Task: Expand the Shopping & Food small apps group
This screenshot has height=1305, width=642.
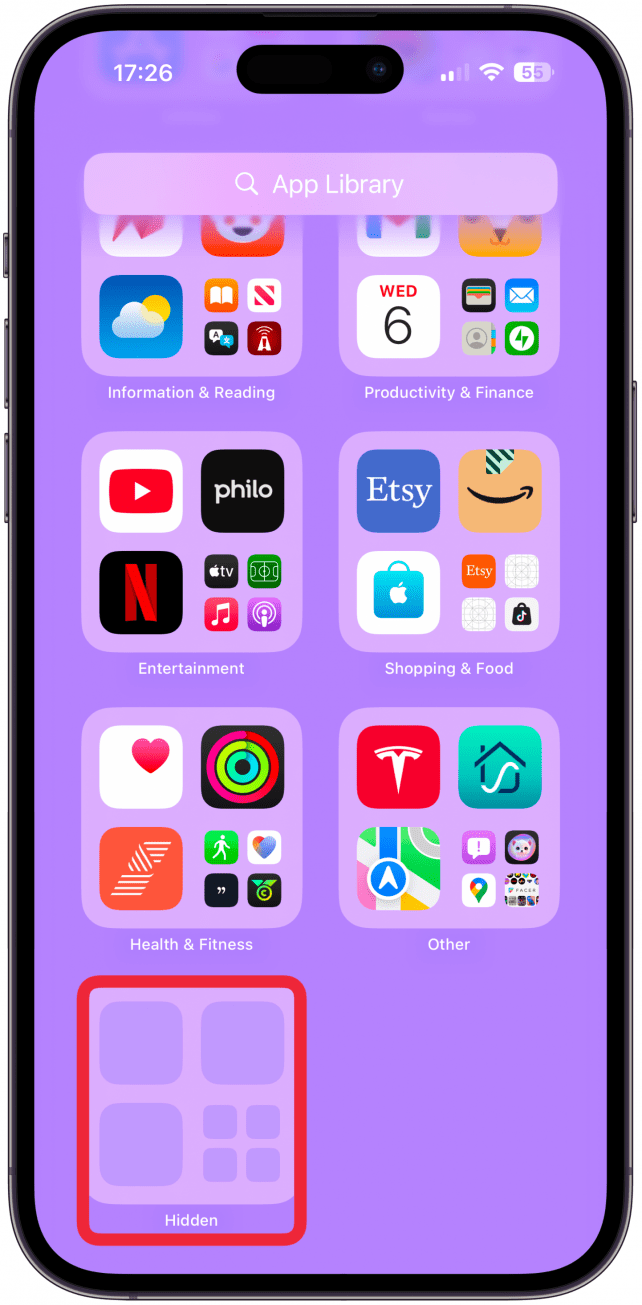Action: click(x=500, y=593)
